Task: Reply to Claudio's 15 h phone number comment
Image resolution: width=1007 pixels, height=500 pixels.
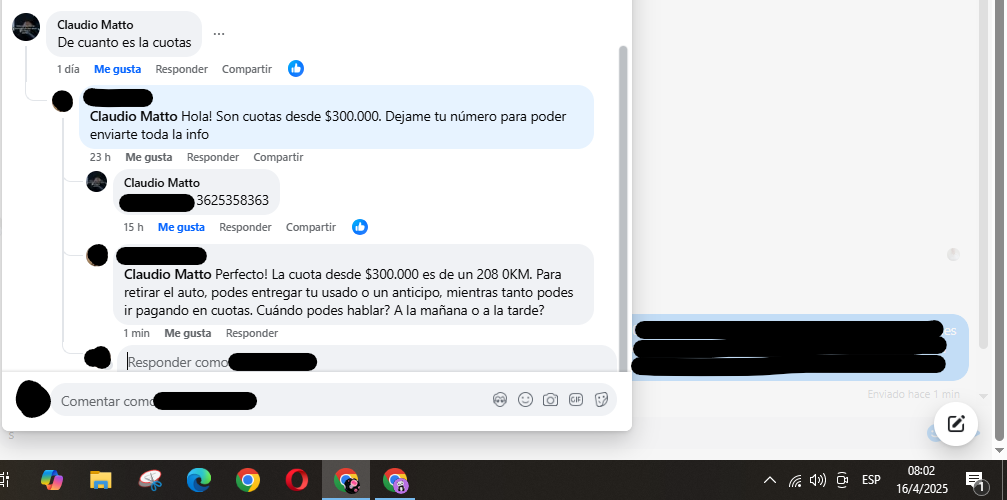Action: point(245,227)
